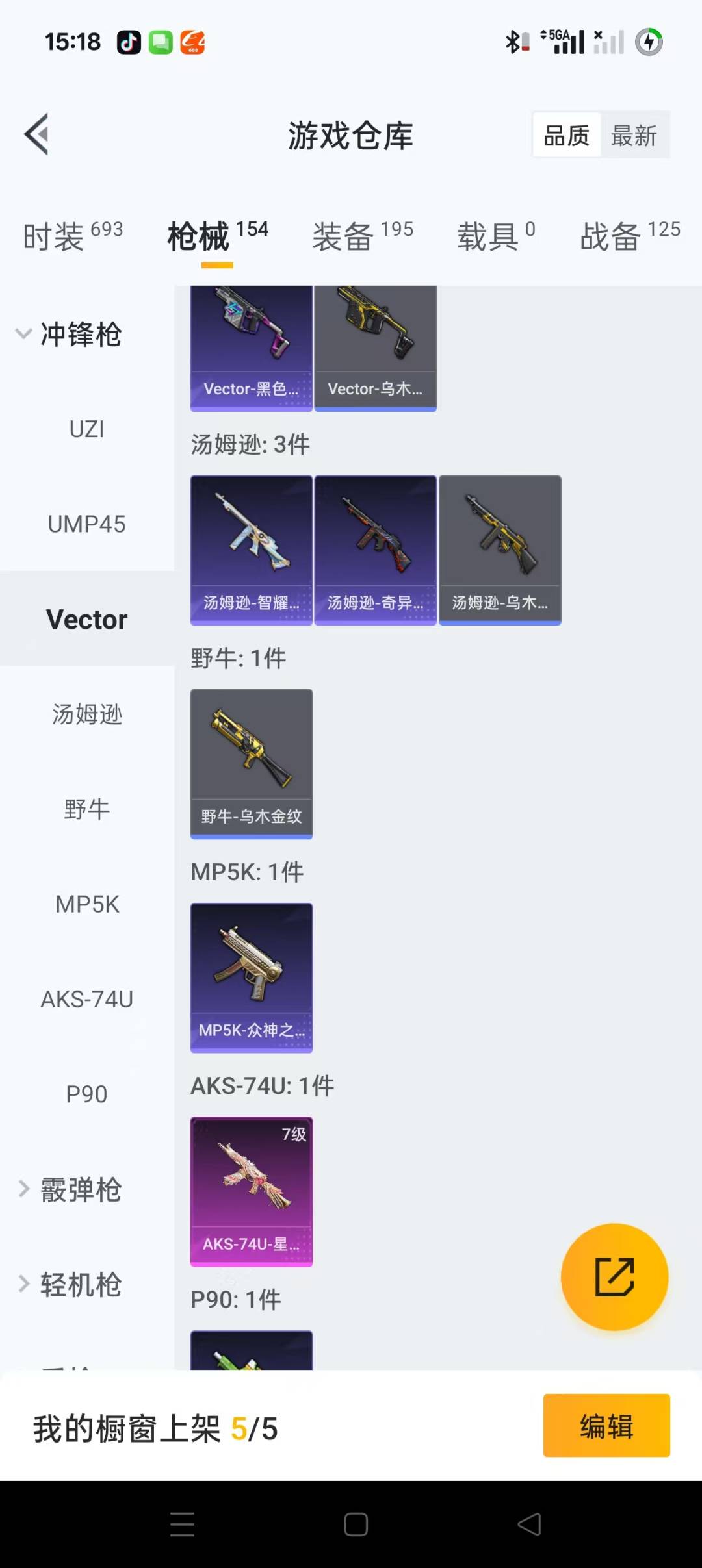
Task: Select UZI in the sidebar
Action: tap(86, 429)
